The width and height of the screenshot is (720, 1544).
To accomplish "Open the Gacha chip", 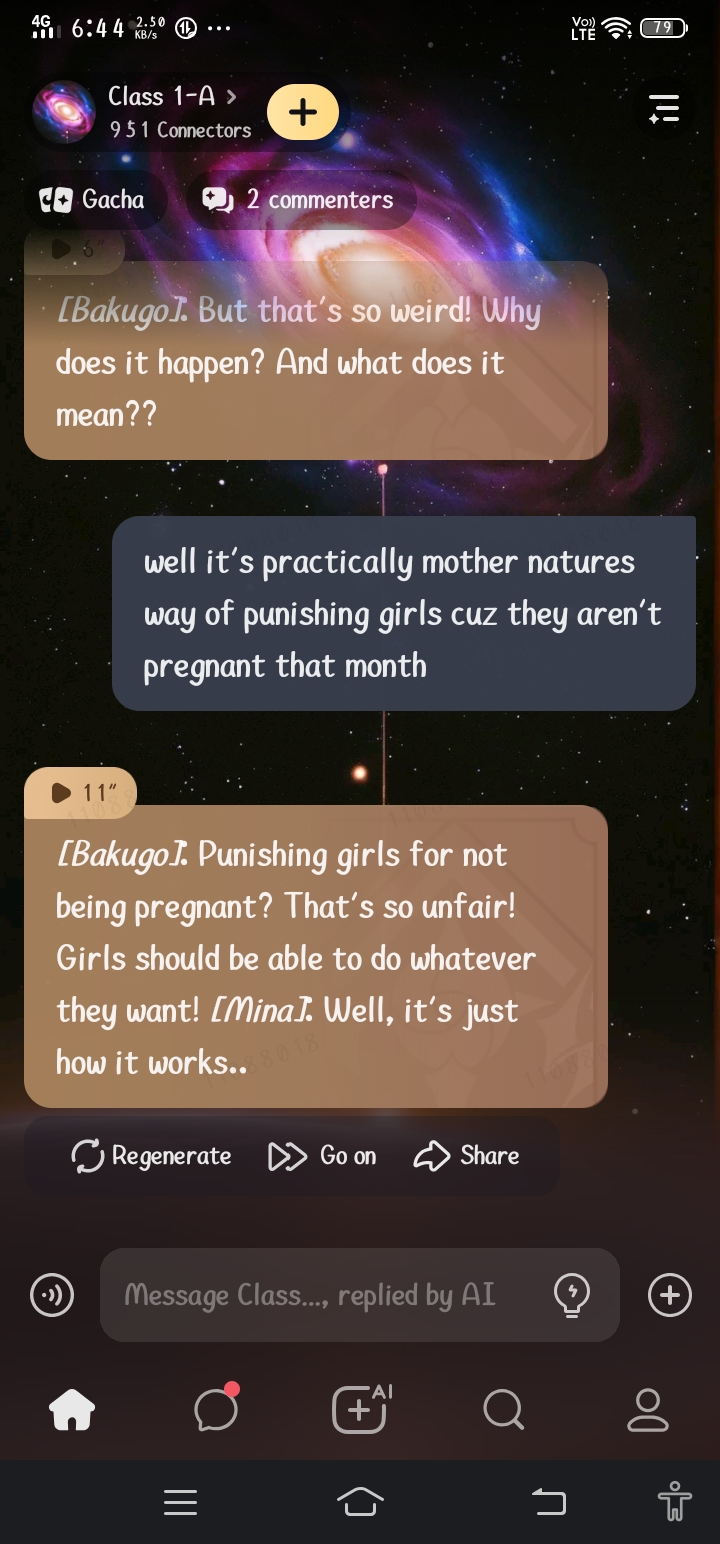I will click(92, 200).
